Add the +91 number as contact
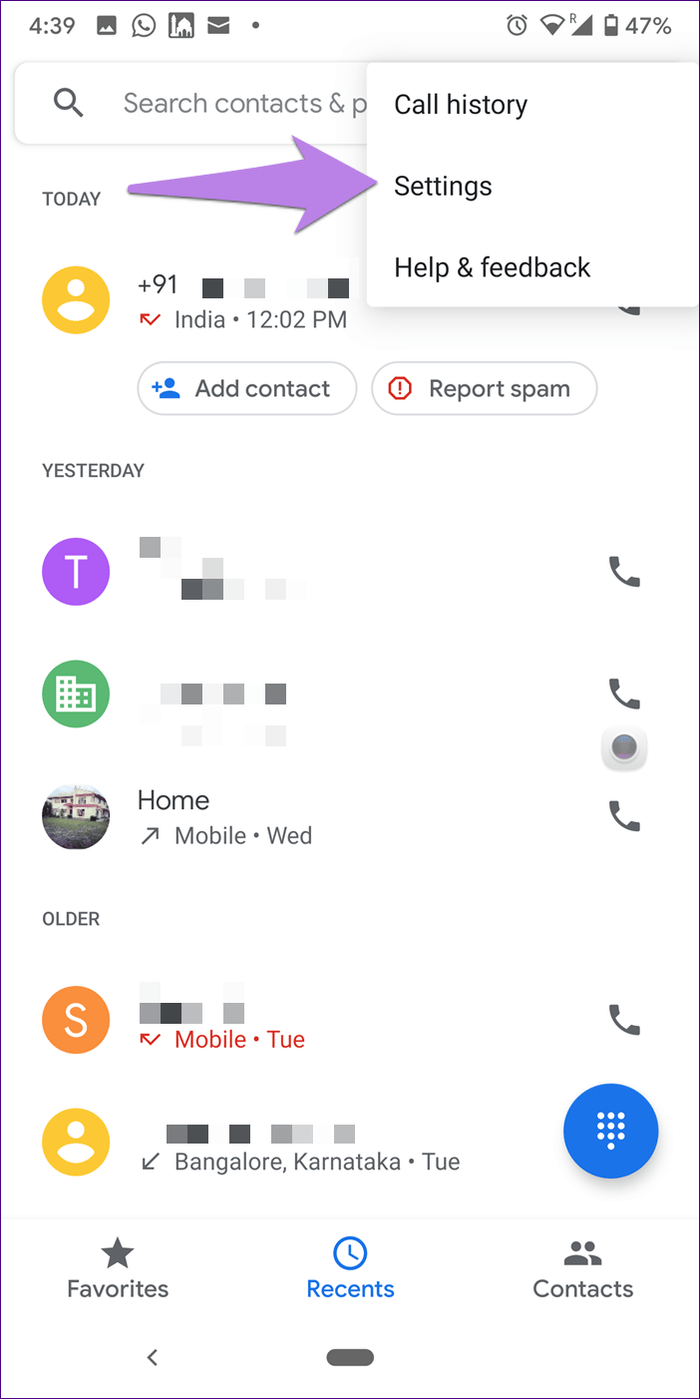The width and height of the screenshot is (700, 1399). click(246, 389)
